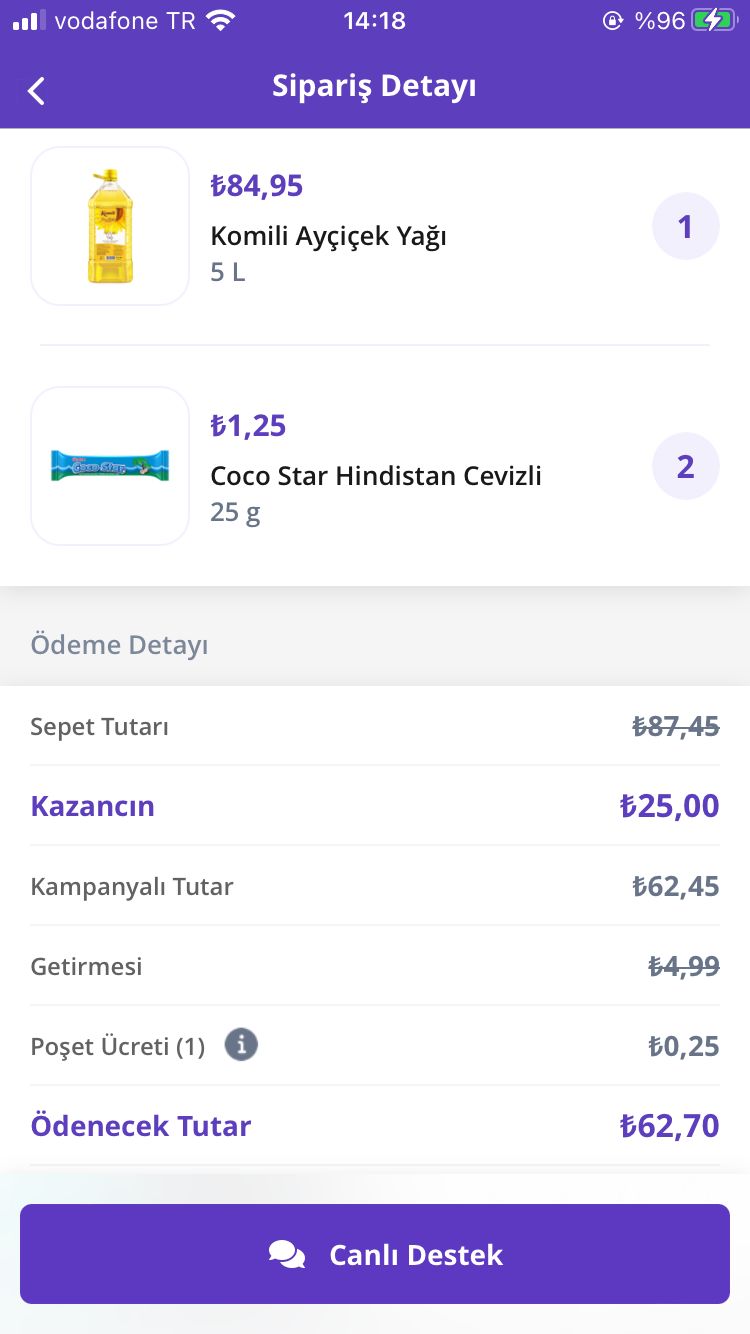Show info about Poşet Ücreti
The height and width of the screenshot is (1334, 750).
coord(241,1045)
